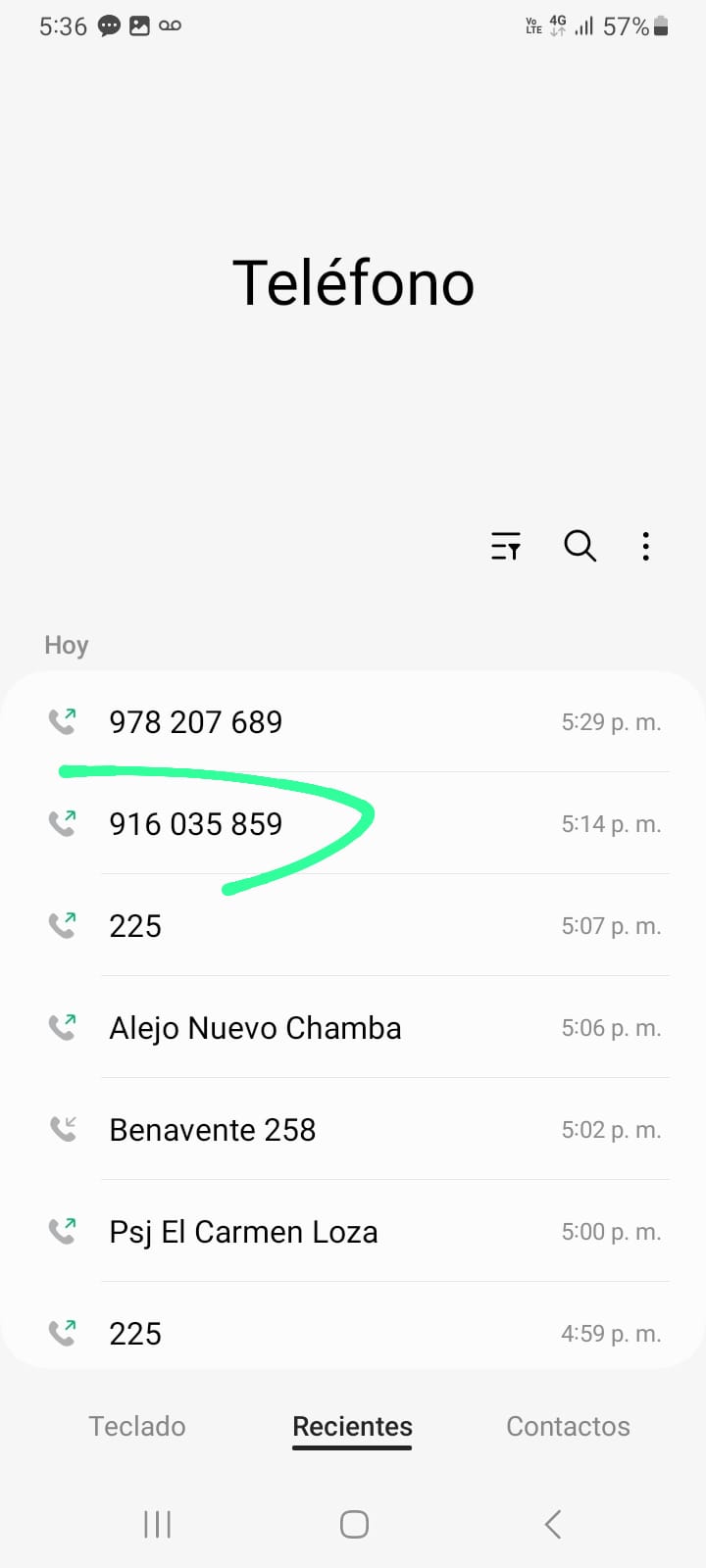The height and width of the screenshot is (1568, 706).
Task: Open the call log filter icon
Action: (506, 546)
